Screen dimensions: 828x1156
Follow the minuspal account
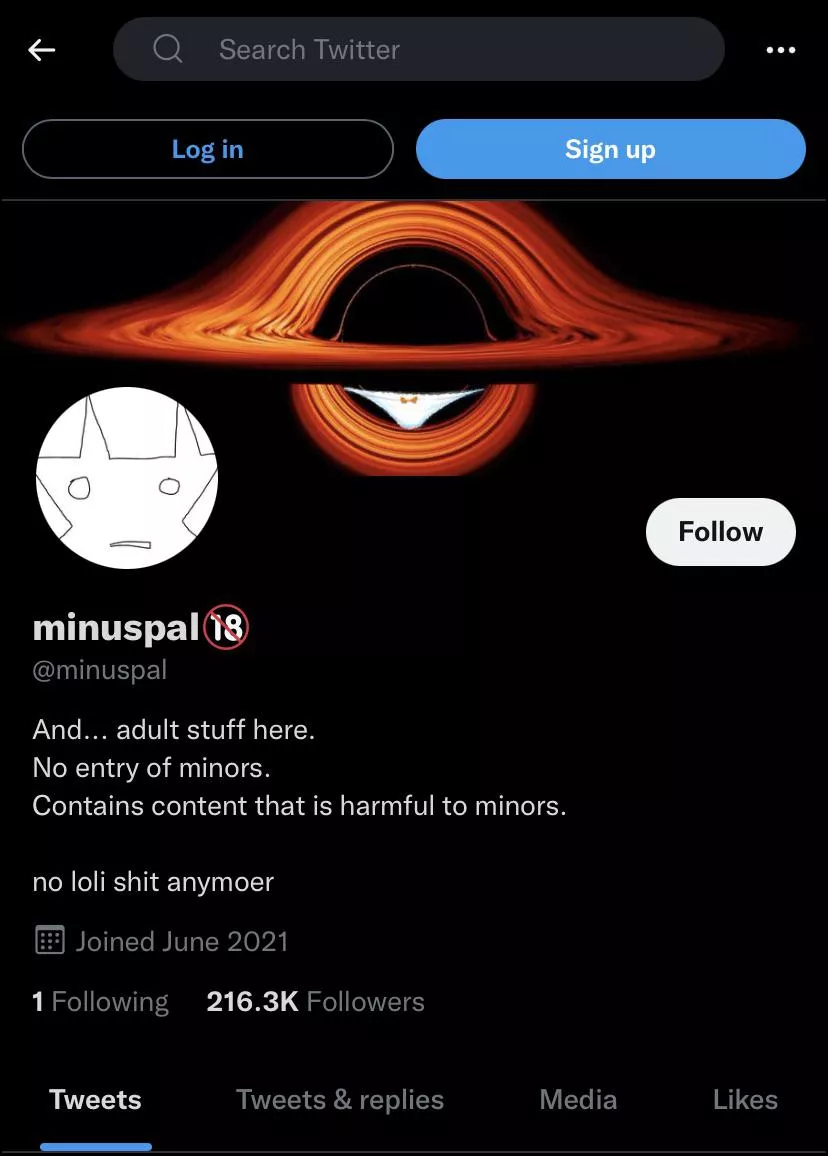click(720, 531)
